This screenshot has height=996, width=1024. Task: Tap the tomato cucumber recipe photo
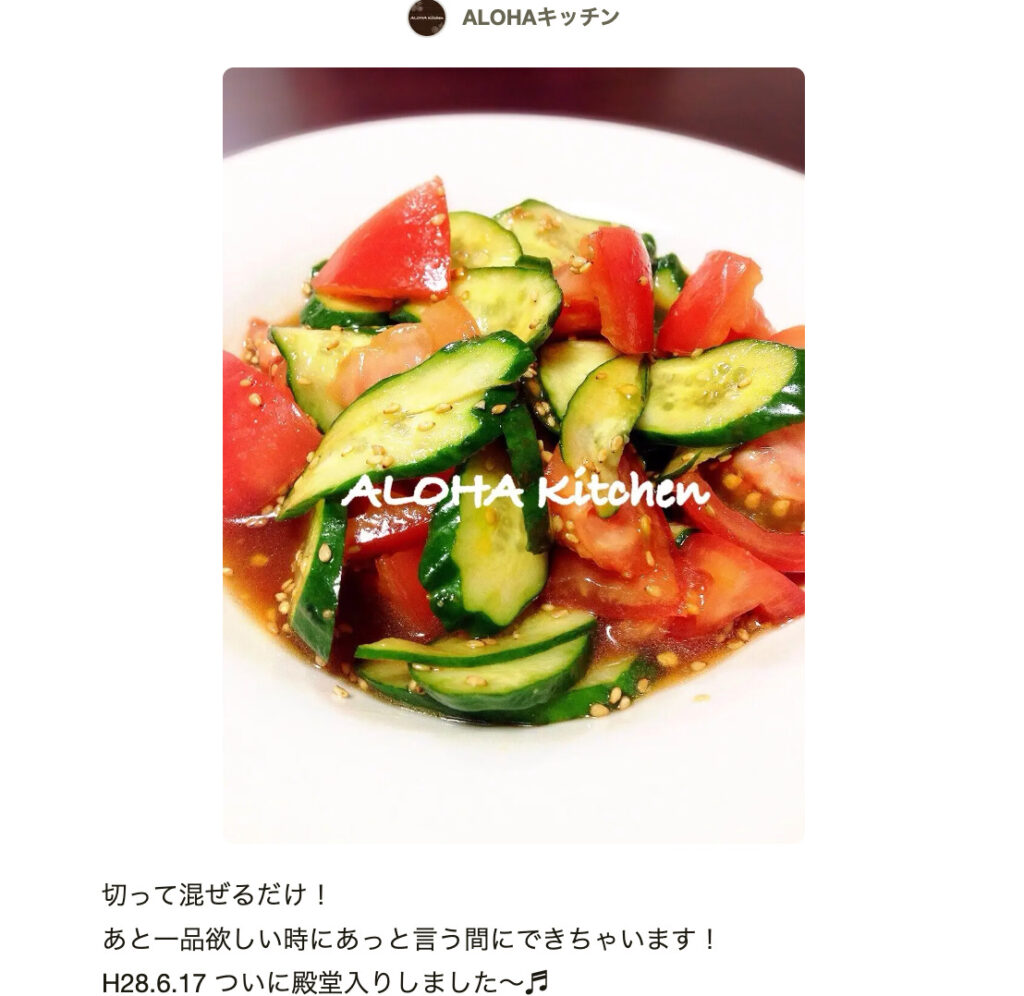point(513,455)
